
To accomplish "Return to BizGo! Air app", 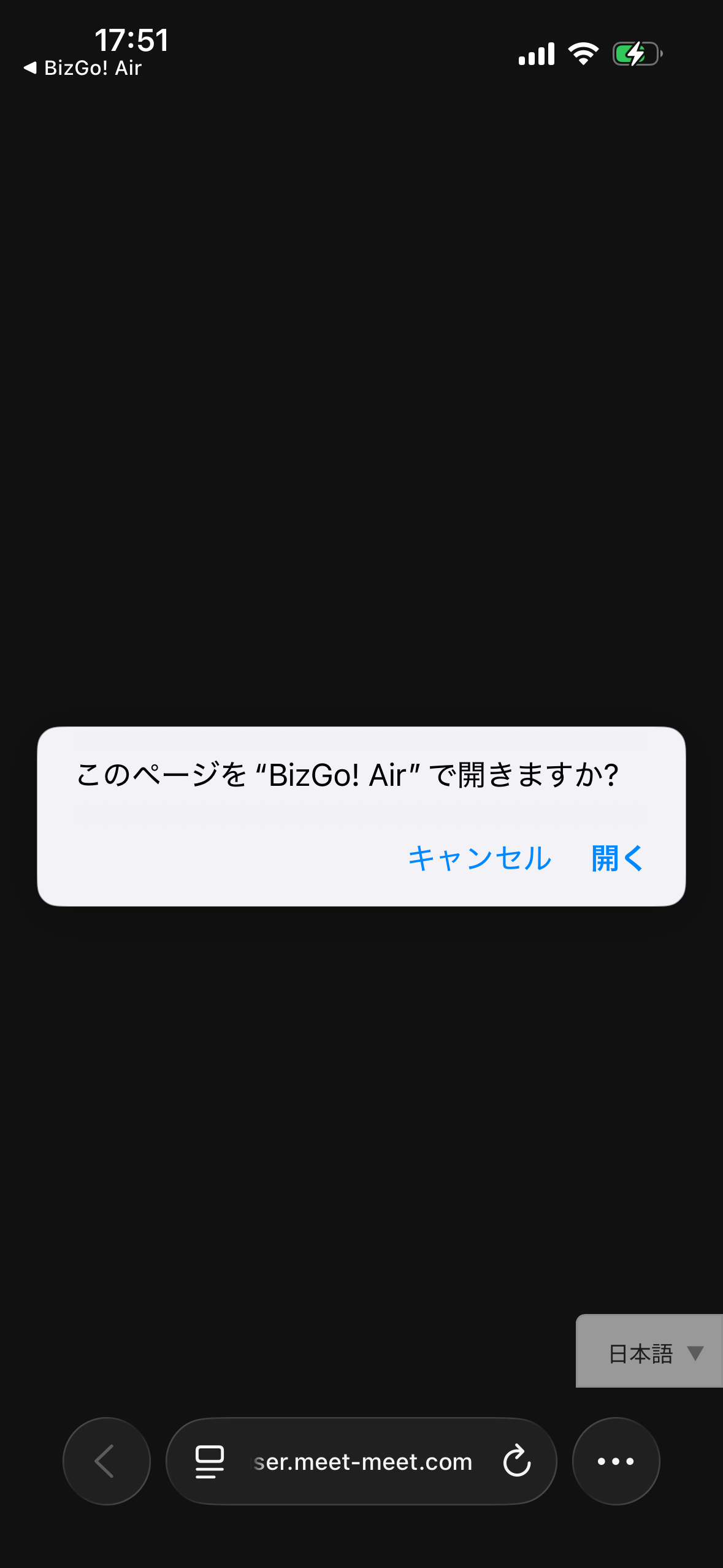I will click(x=83, y=67).
